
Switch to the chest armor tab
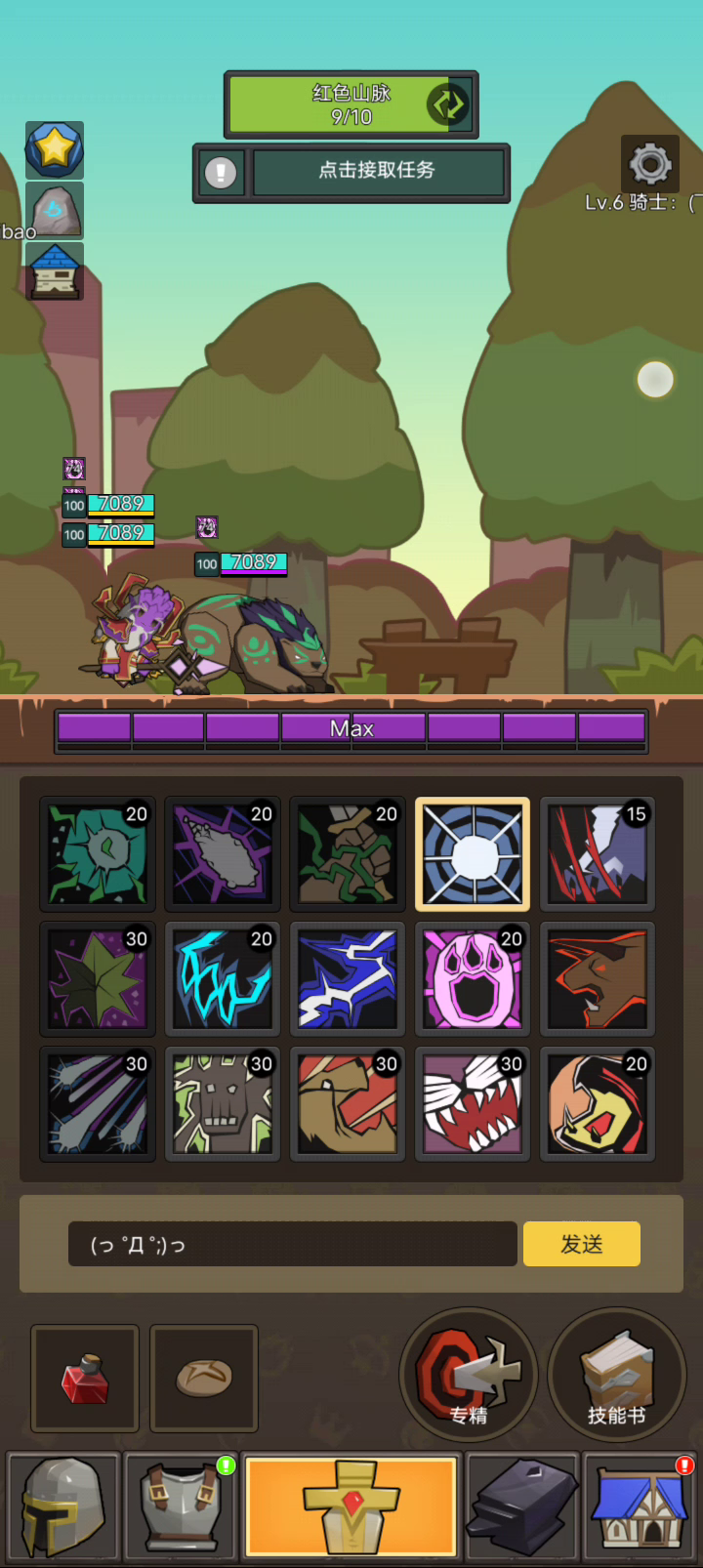181,1506
